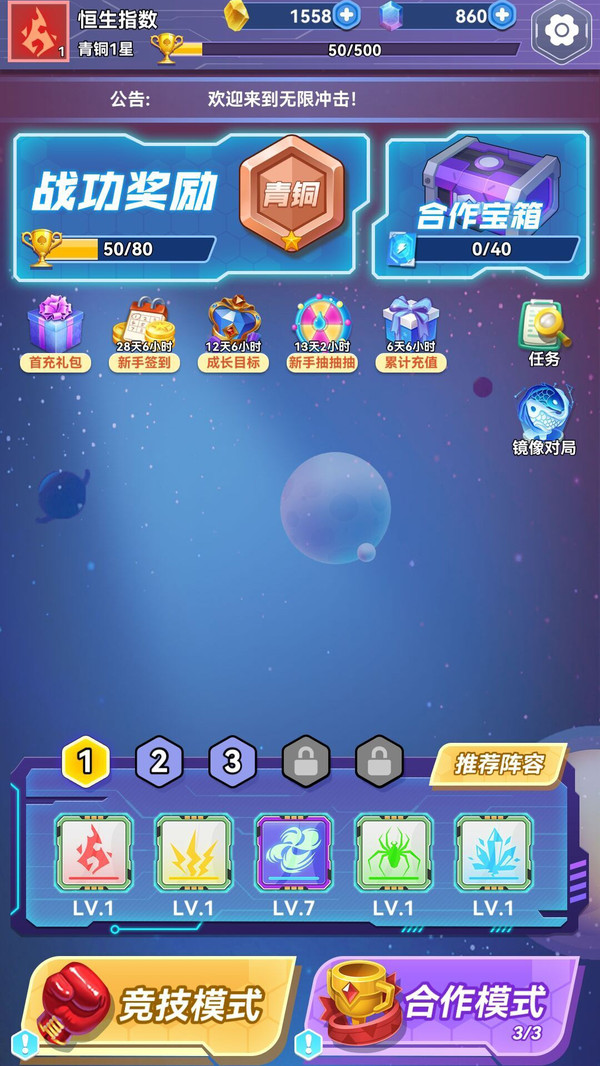Open the 任务 missions list
The image size is (600, 1066).
tap(544, 333)
